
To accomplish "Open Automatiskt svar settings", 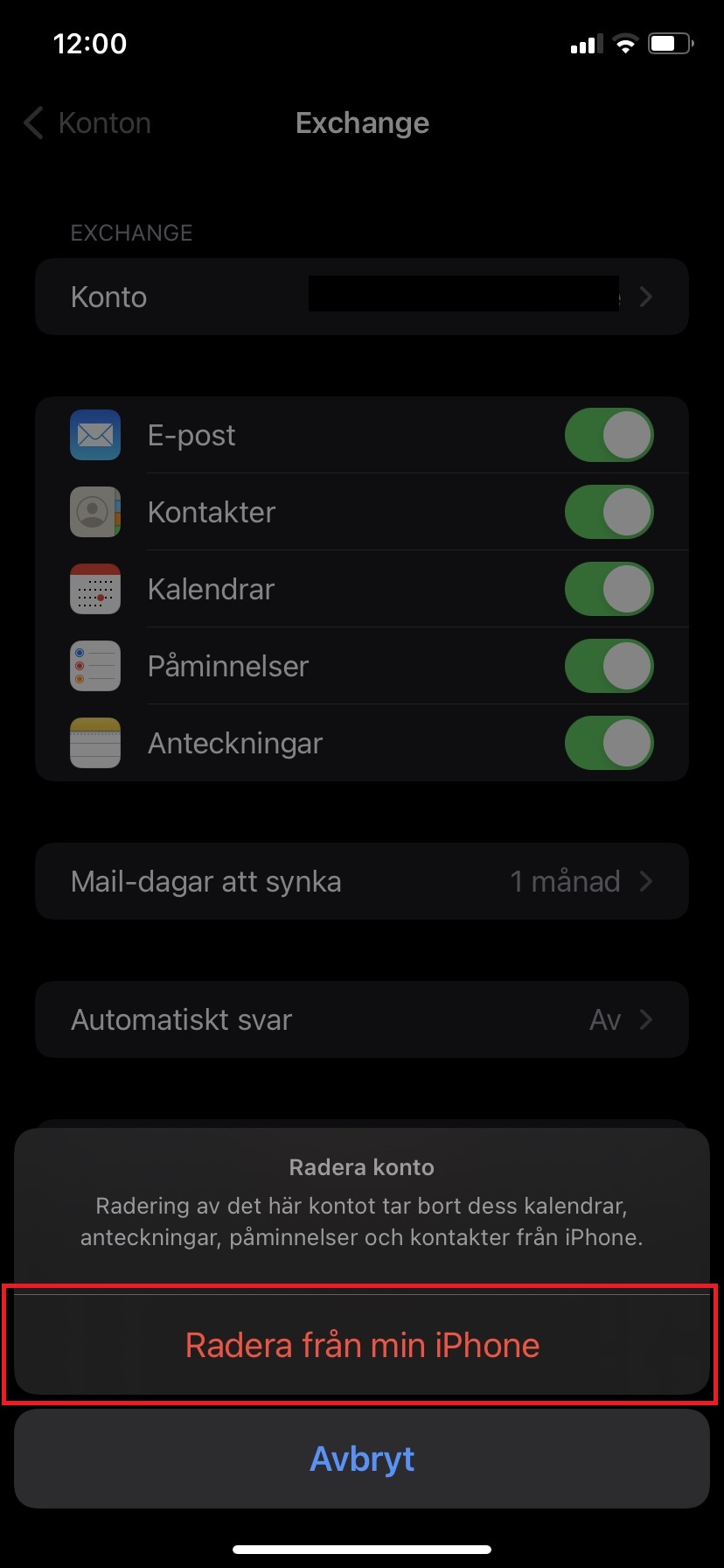I will coord(362,1019).
